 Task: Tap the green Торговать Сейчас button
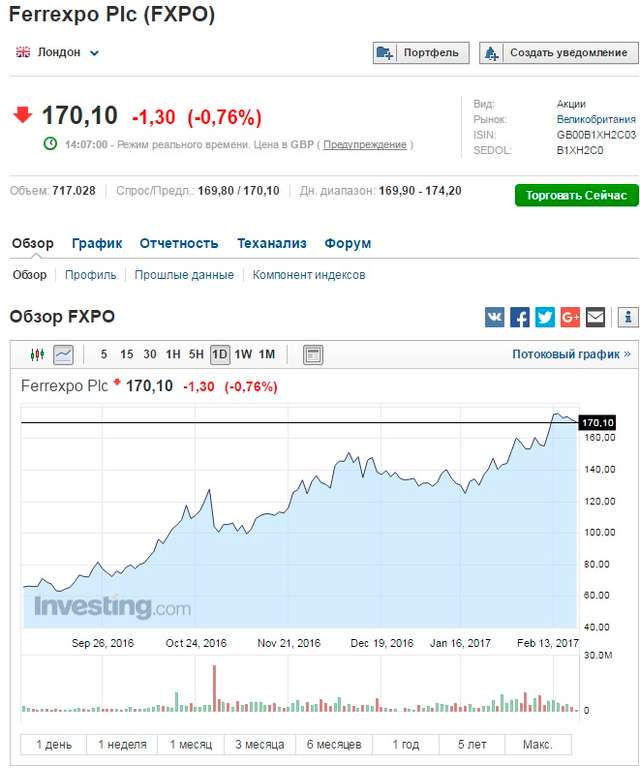[x=576, y=195]
